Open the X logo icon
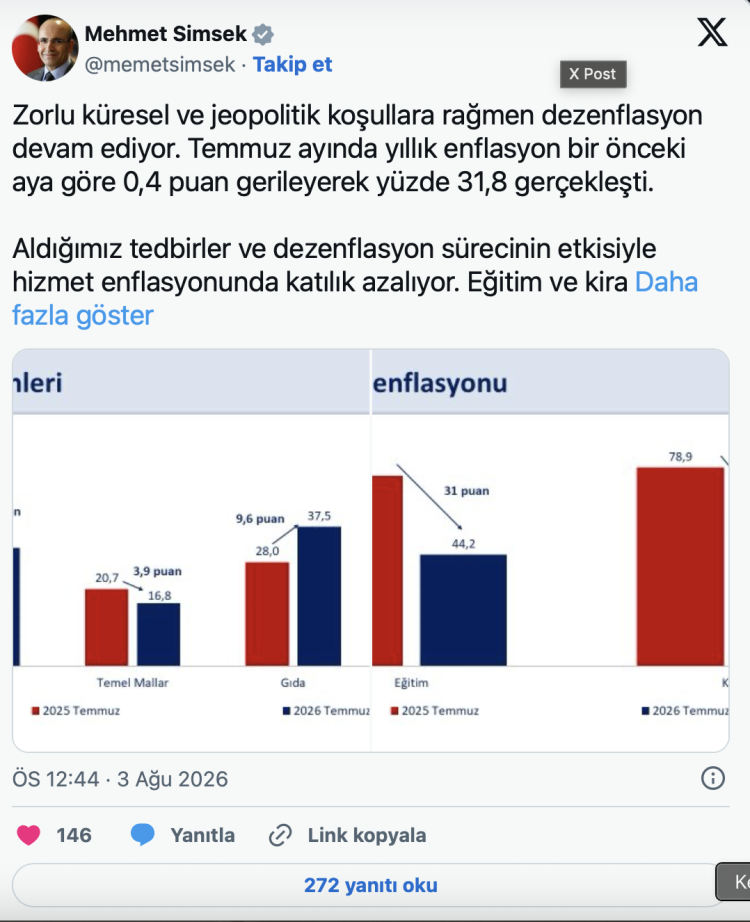Screen dimensions: 750x922 pos(712,32)
